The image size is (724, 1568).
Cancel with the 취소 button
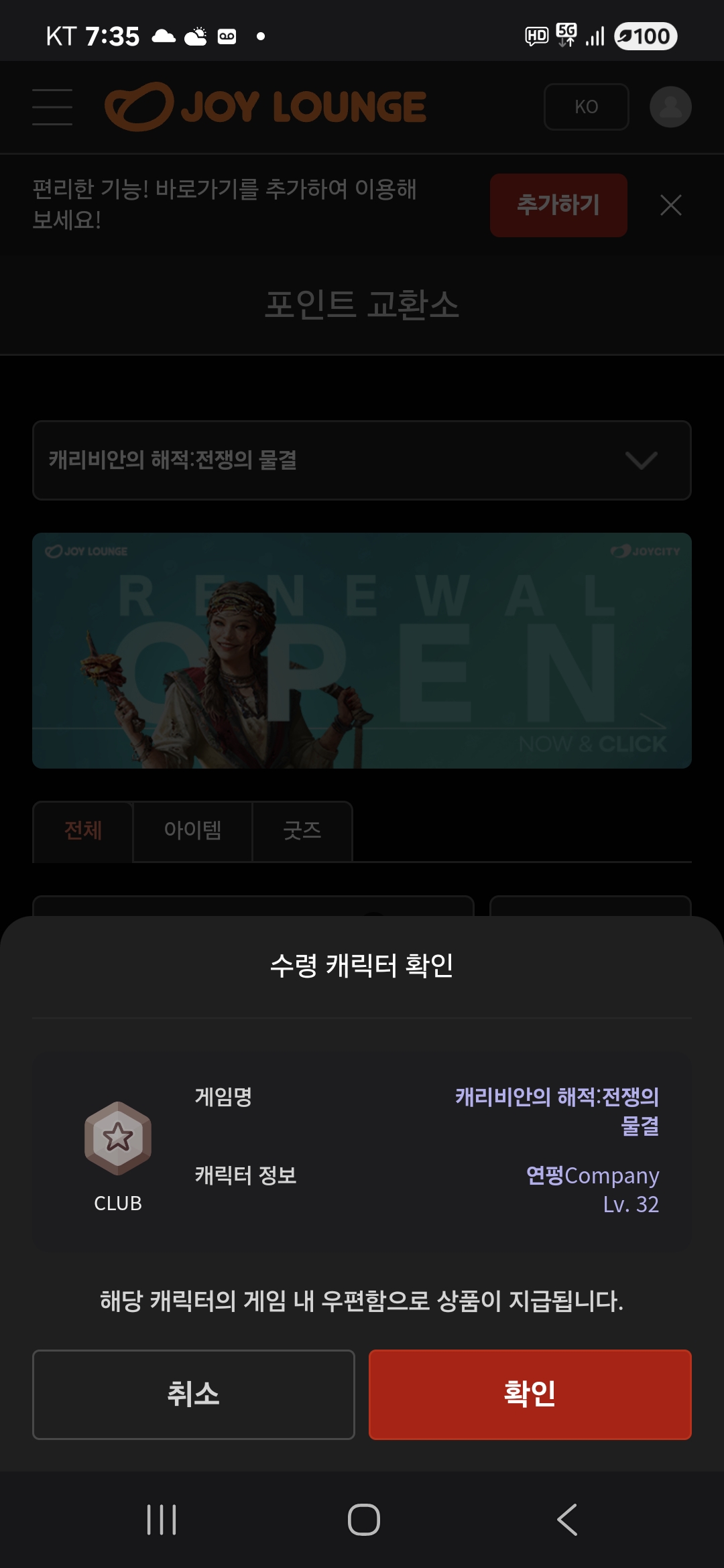tap(193, 1394)
